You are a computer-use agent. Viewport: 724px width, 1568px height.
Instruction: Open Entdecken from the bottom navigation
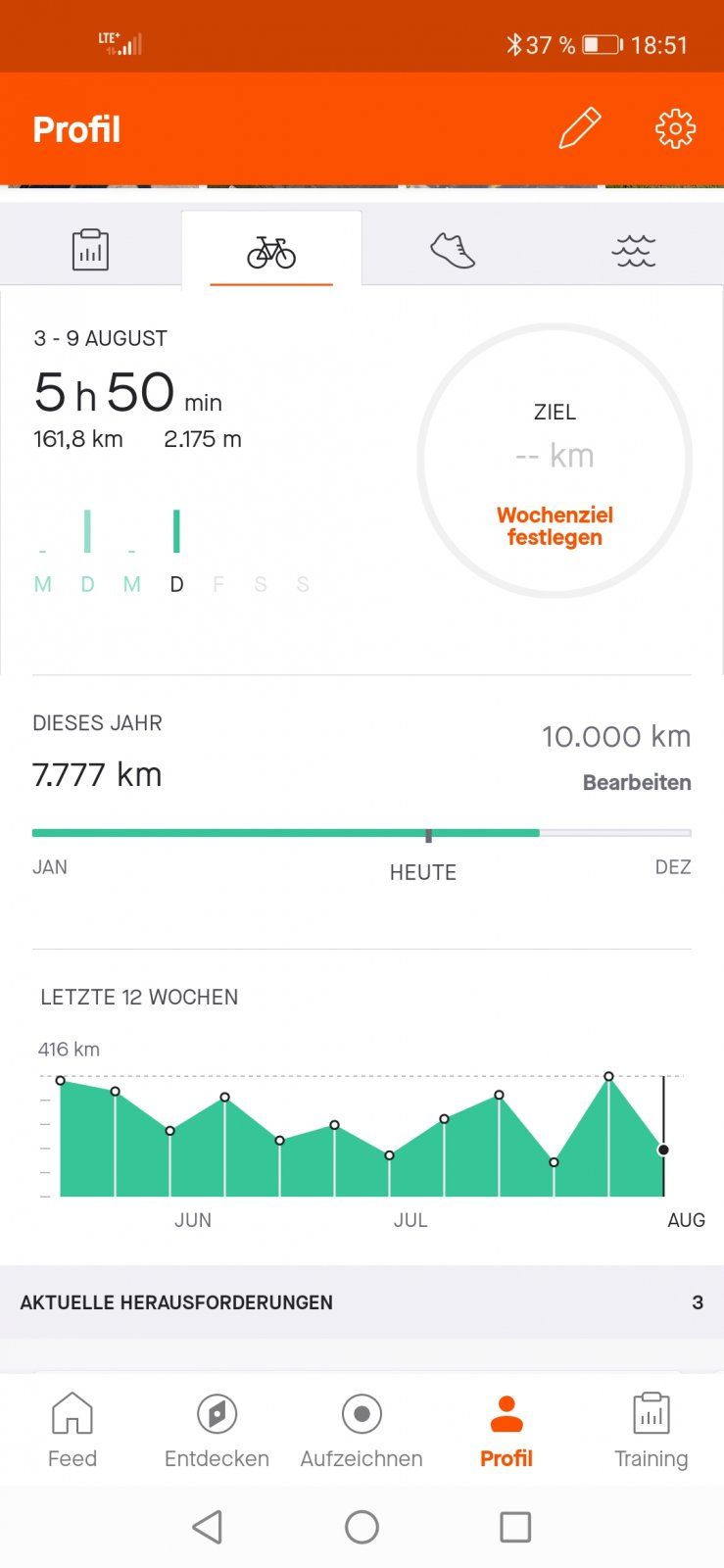[x=217, y=1427]
